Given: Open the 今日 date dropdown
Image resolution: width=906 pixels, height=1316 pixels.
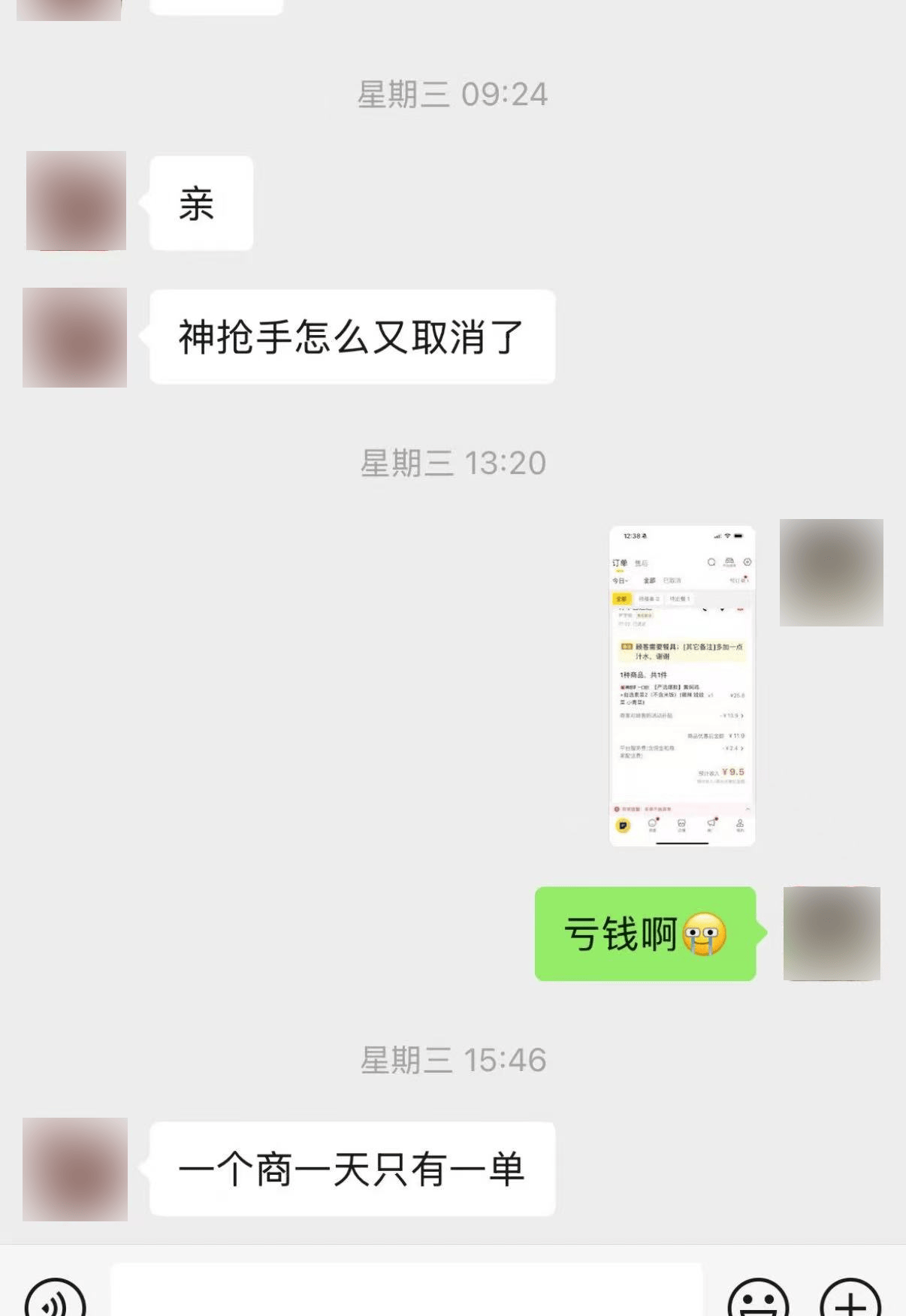Looking at the screenshot, I should pos(619,580).
